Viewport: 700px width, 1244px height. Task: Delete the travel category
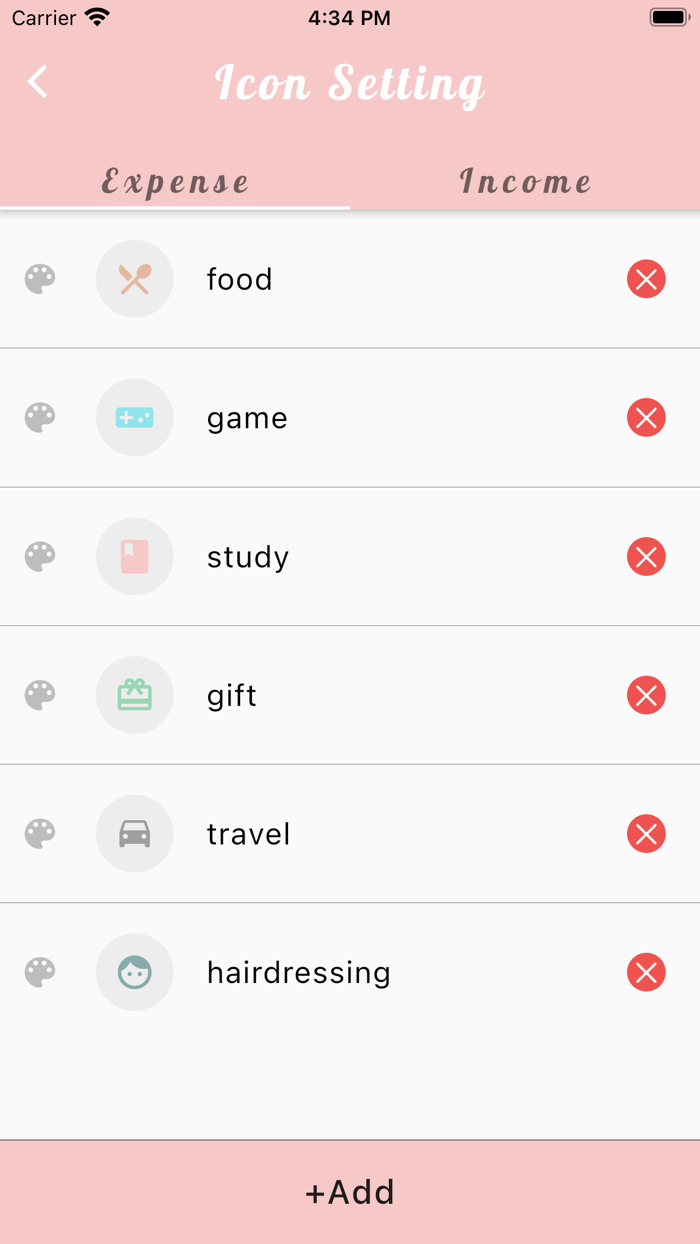tap(646, 834)
